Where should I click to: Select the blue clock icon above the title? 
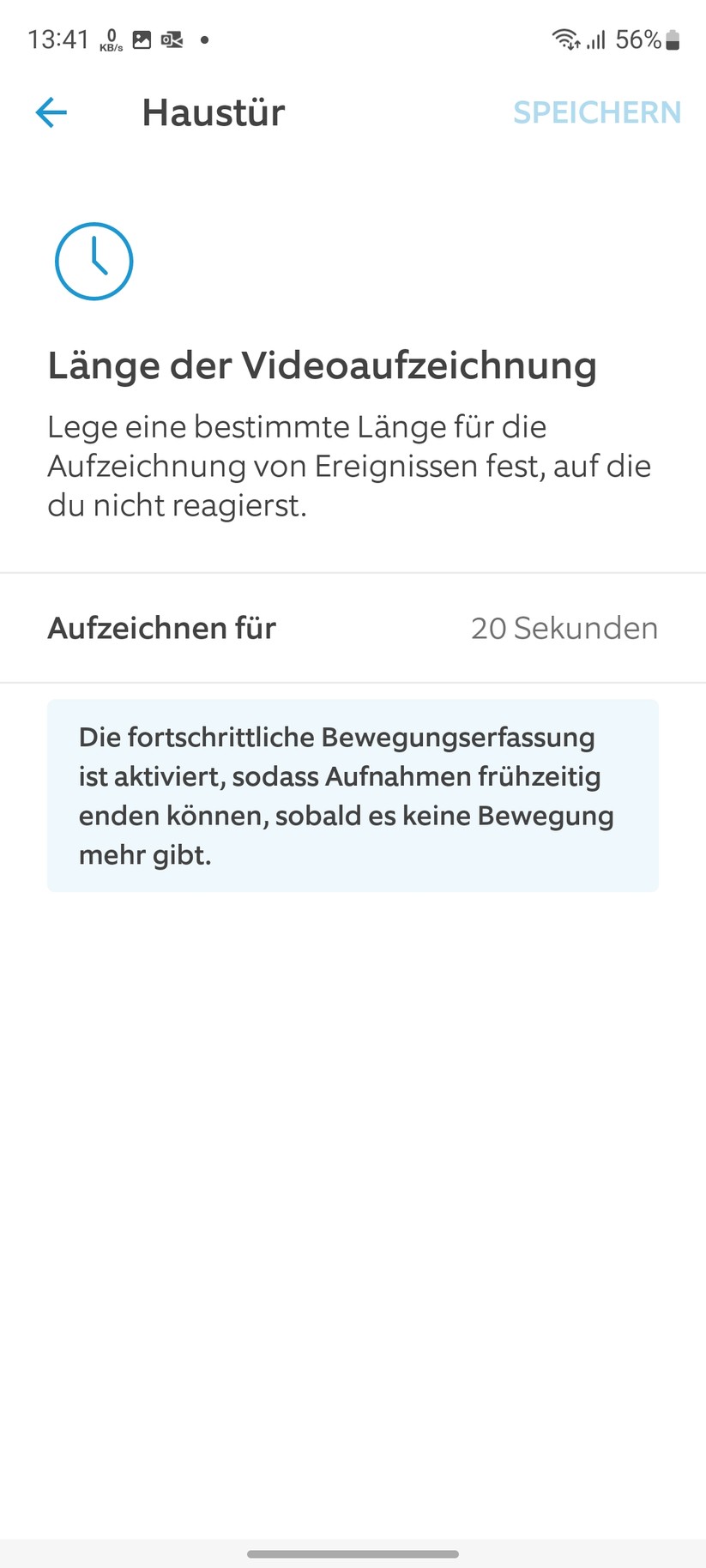tap(93, 261)
